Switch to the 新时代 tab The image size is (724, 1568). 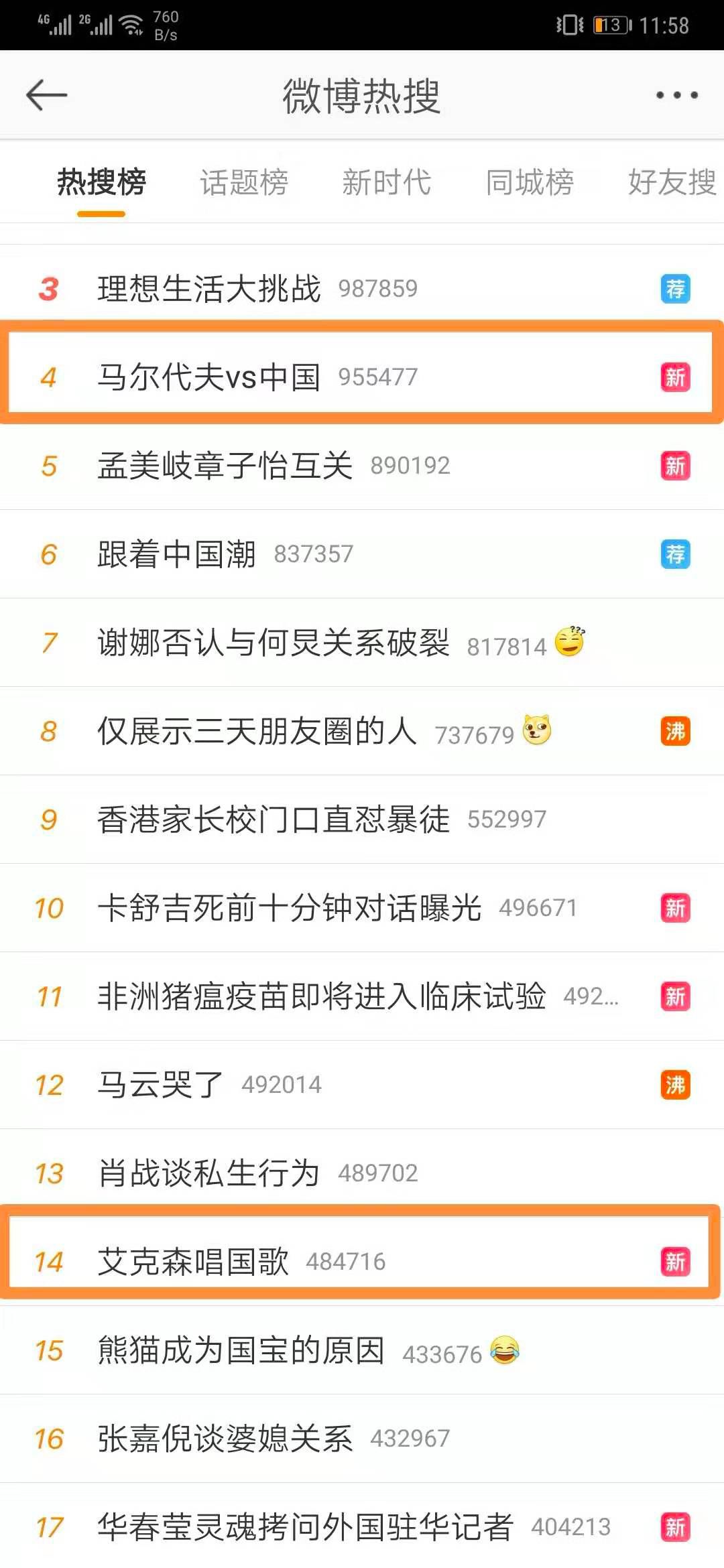click(x=387, y=182)
